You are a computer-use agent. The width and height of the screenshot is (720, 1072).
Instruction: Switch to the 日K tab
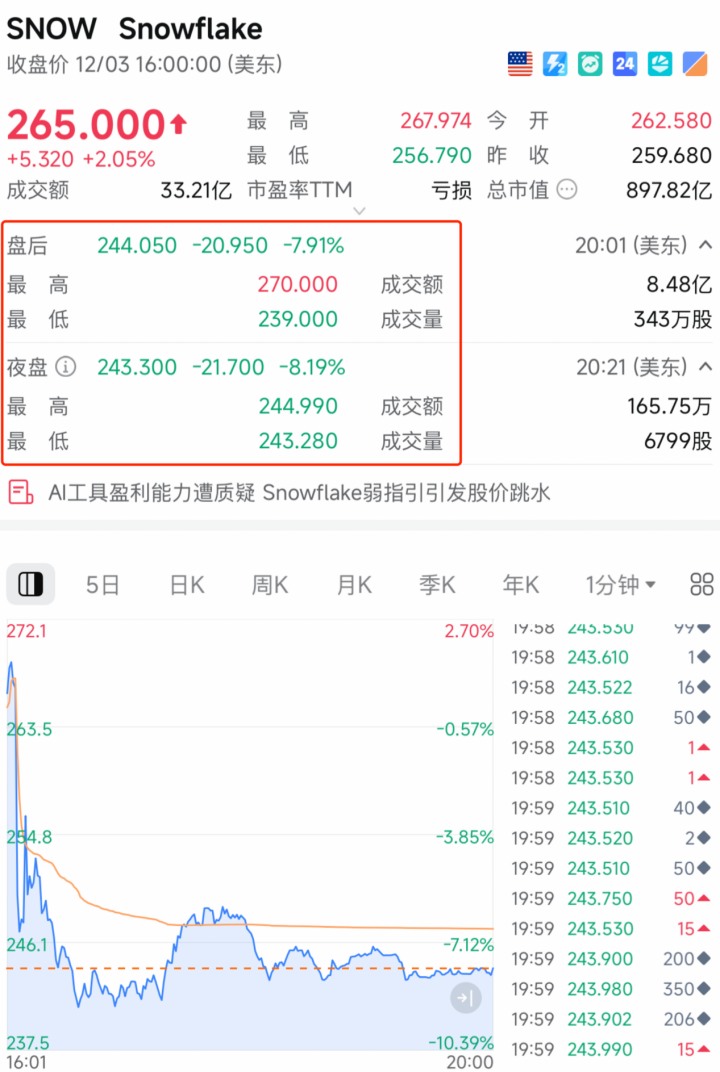(185, 584)
